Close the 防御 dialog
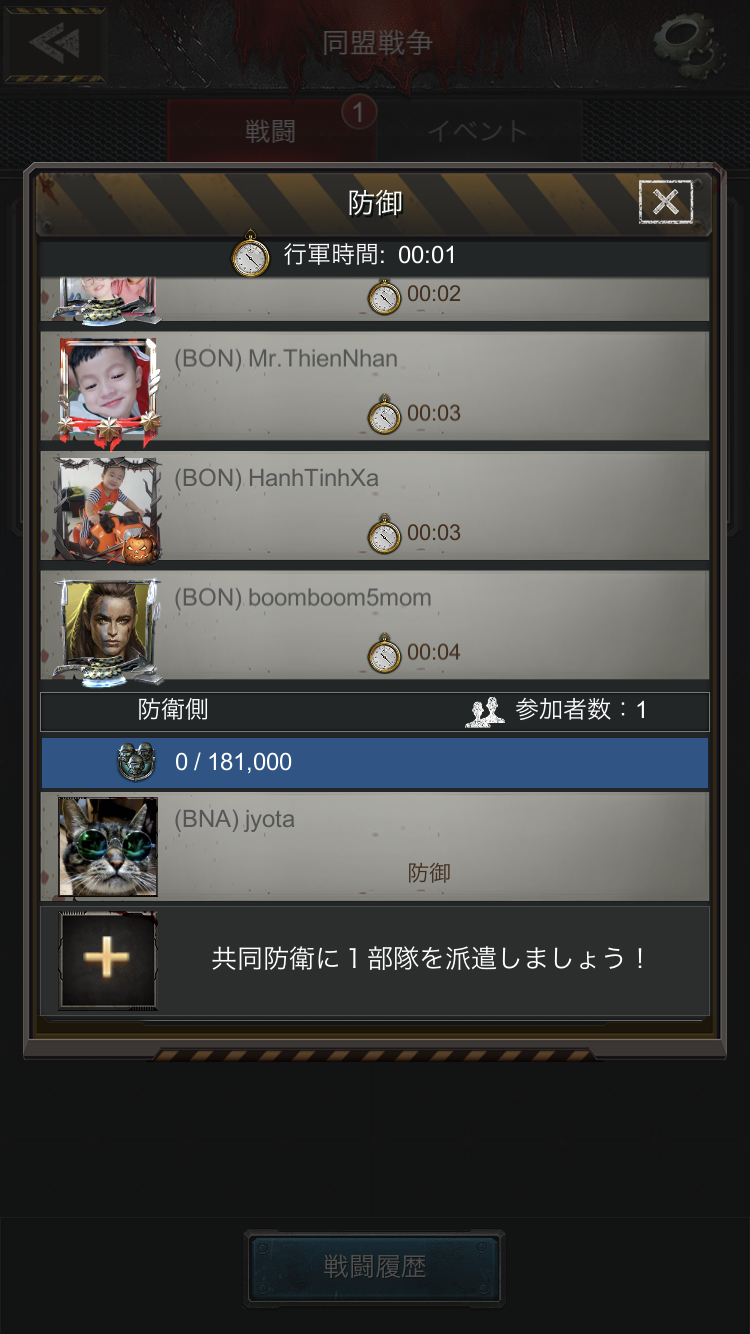This screenshot has height=1334, width=750. pyautogui.click(x=665, y=202)
